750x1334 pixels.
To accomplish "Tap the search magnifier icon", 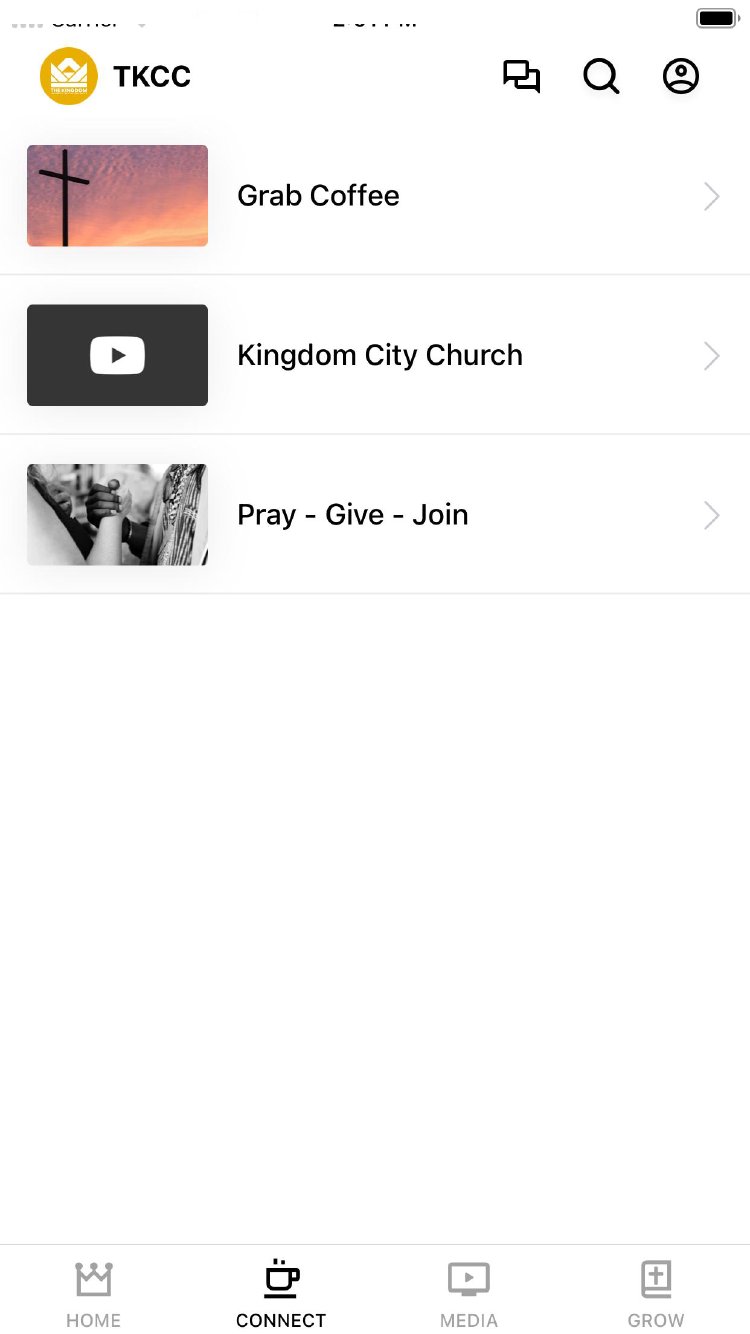I will pos(601,77).
